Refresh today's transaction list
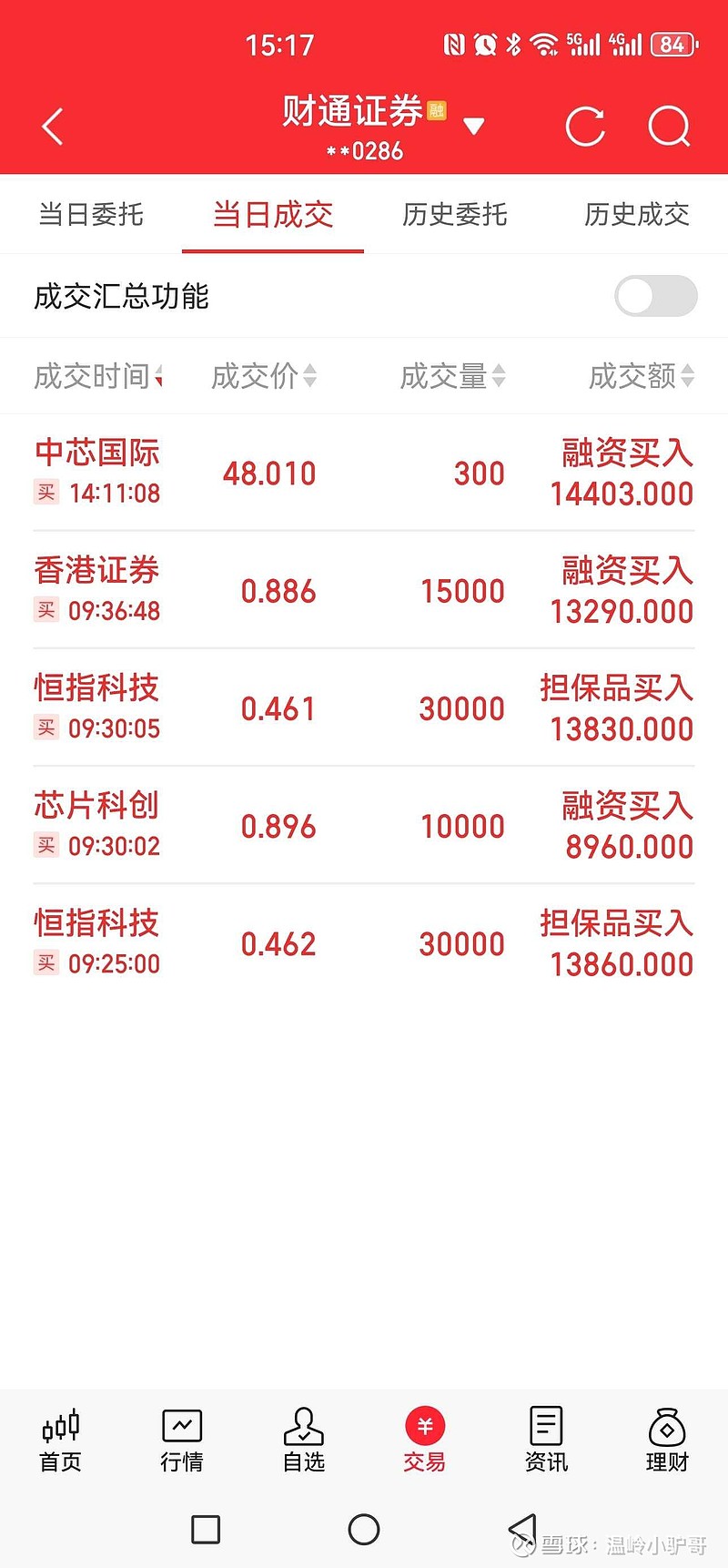This screenshot has height=1568, width=728. click(x=584, y=127)
